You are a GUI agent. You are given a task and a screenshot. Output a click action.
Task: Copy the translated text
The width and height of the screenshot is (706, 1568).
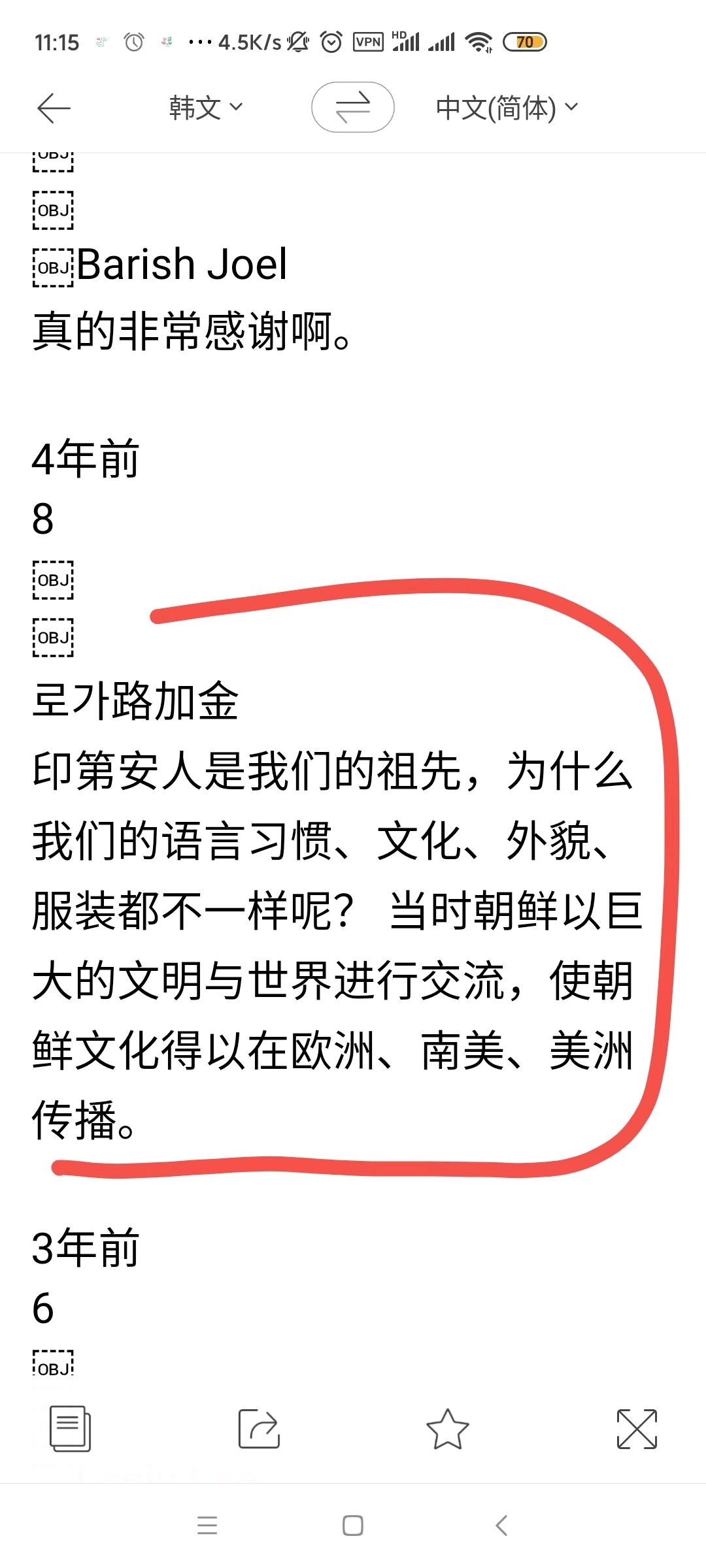70,1429
